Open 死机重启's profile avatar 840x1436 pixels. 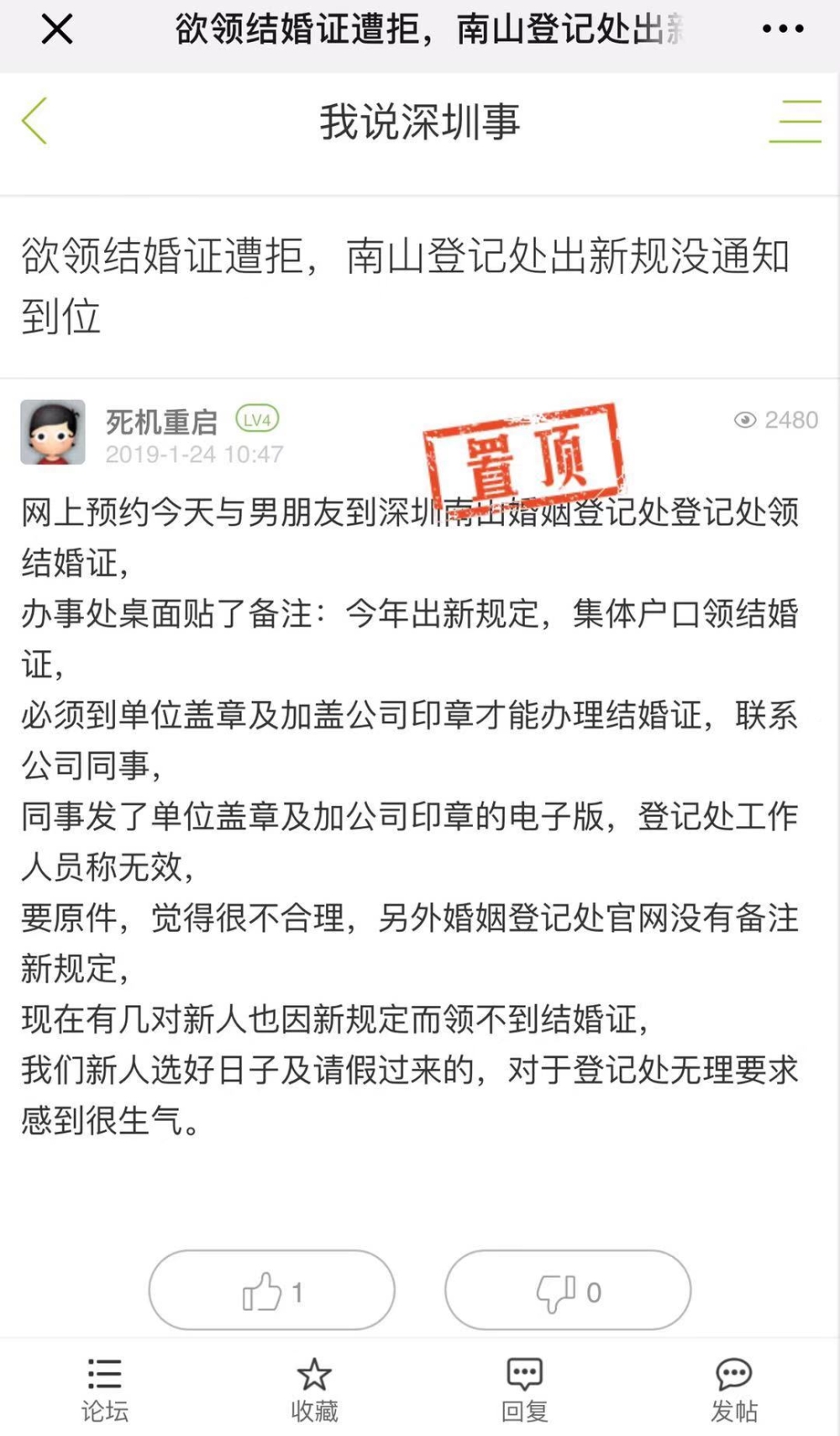(53, 432)
